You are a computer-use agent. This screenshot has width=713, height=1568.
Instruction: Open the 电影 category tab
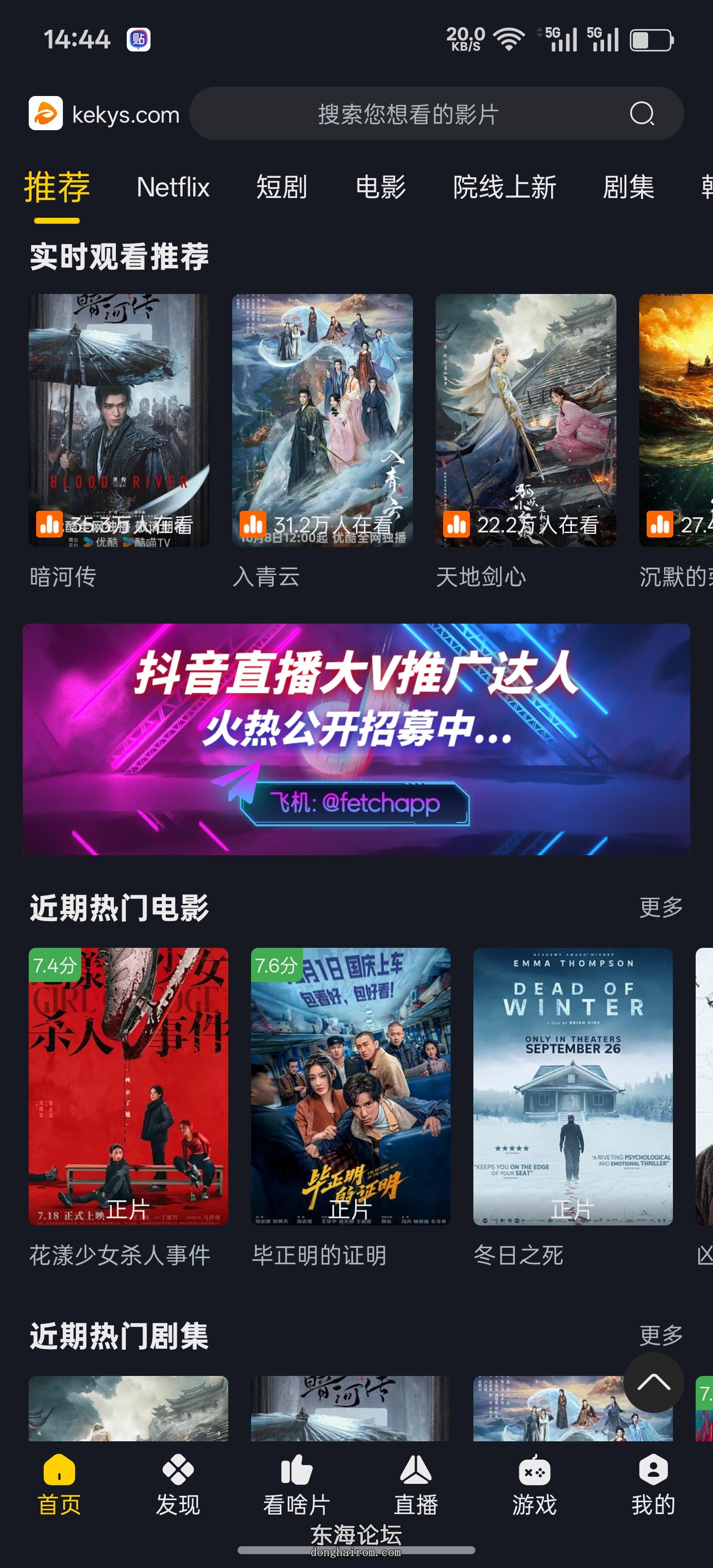click(x=381, y=187)
